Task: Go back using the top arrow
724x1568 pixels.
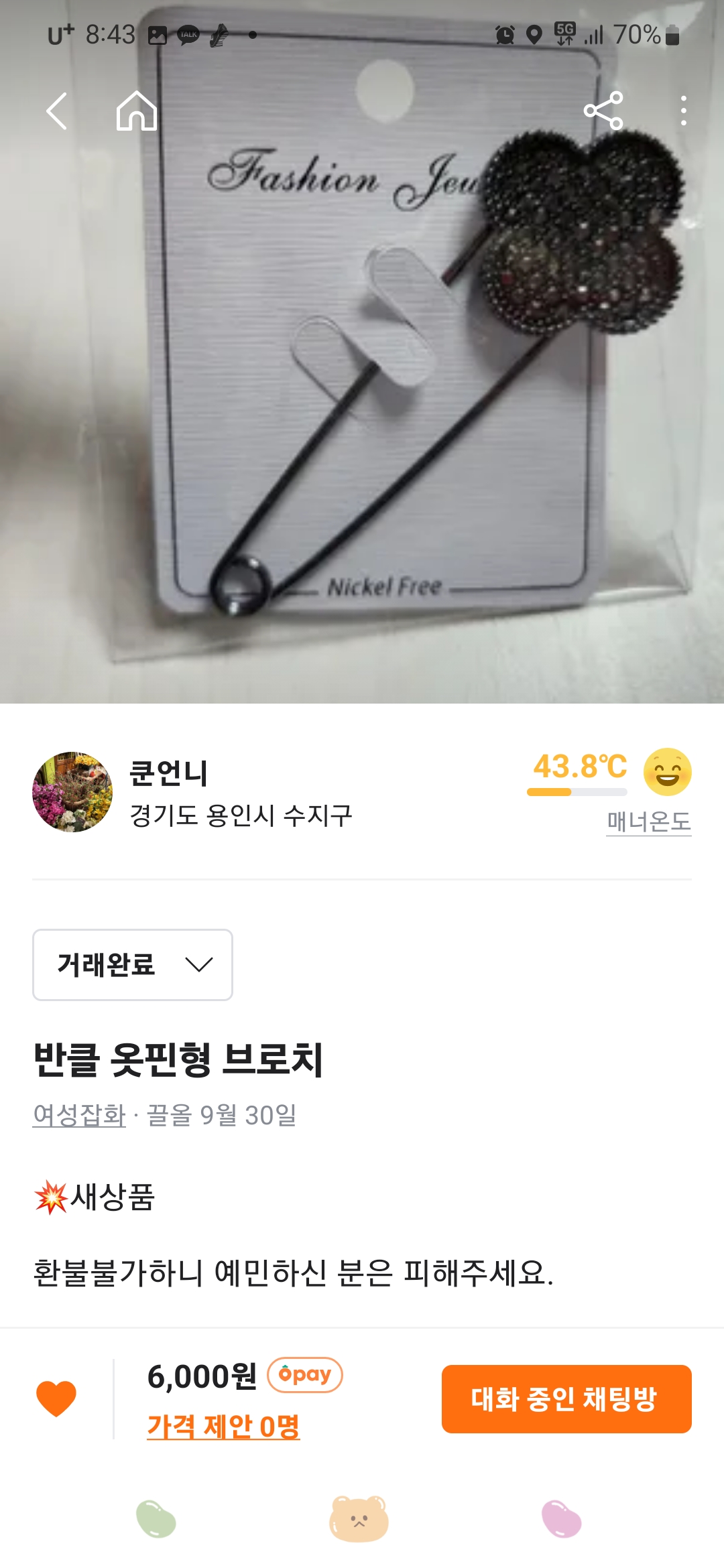Action: click(57, 111)
